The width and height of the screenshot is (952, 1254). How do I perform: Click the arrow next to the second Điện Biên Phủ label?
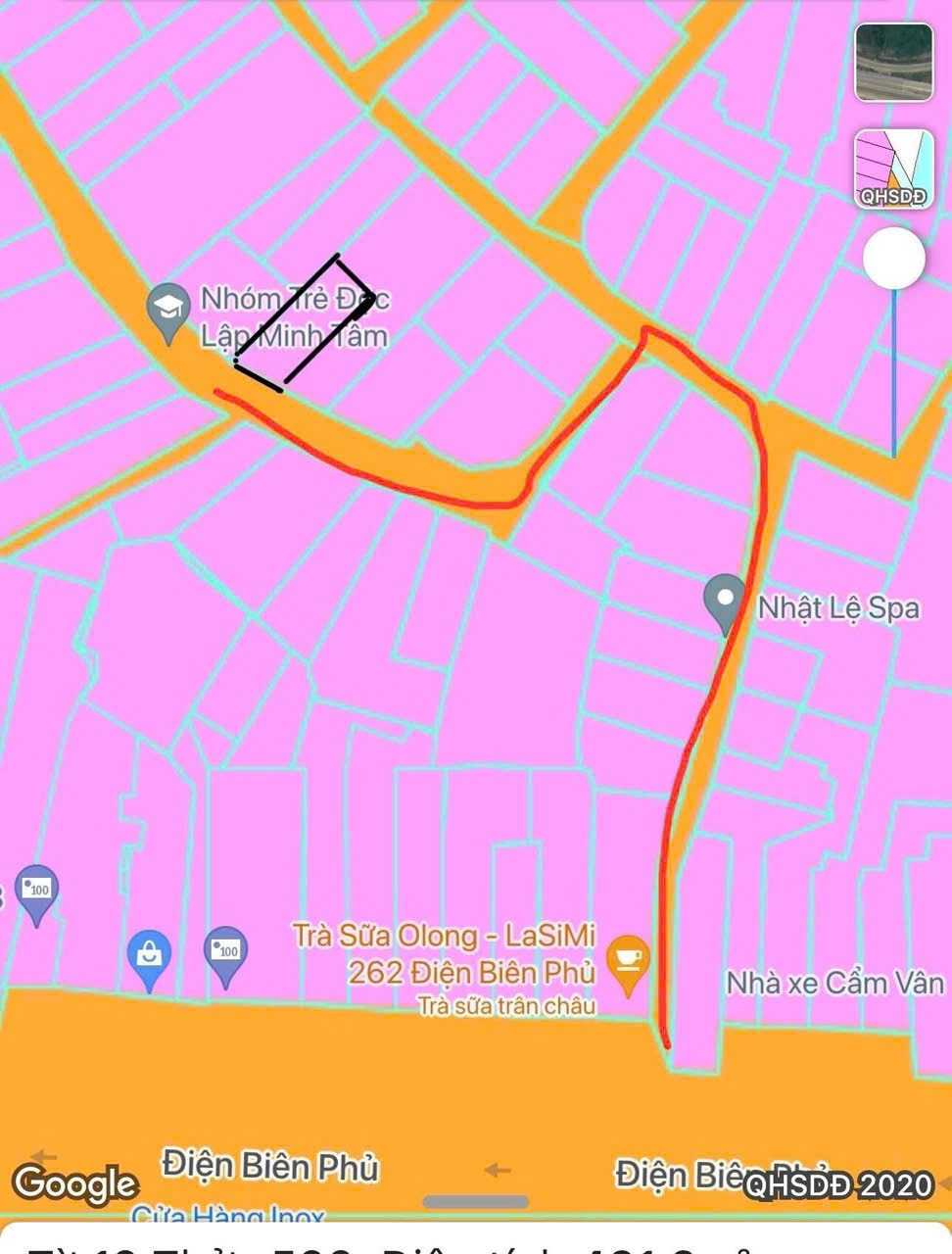tap(500, 1168)
